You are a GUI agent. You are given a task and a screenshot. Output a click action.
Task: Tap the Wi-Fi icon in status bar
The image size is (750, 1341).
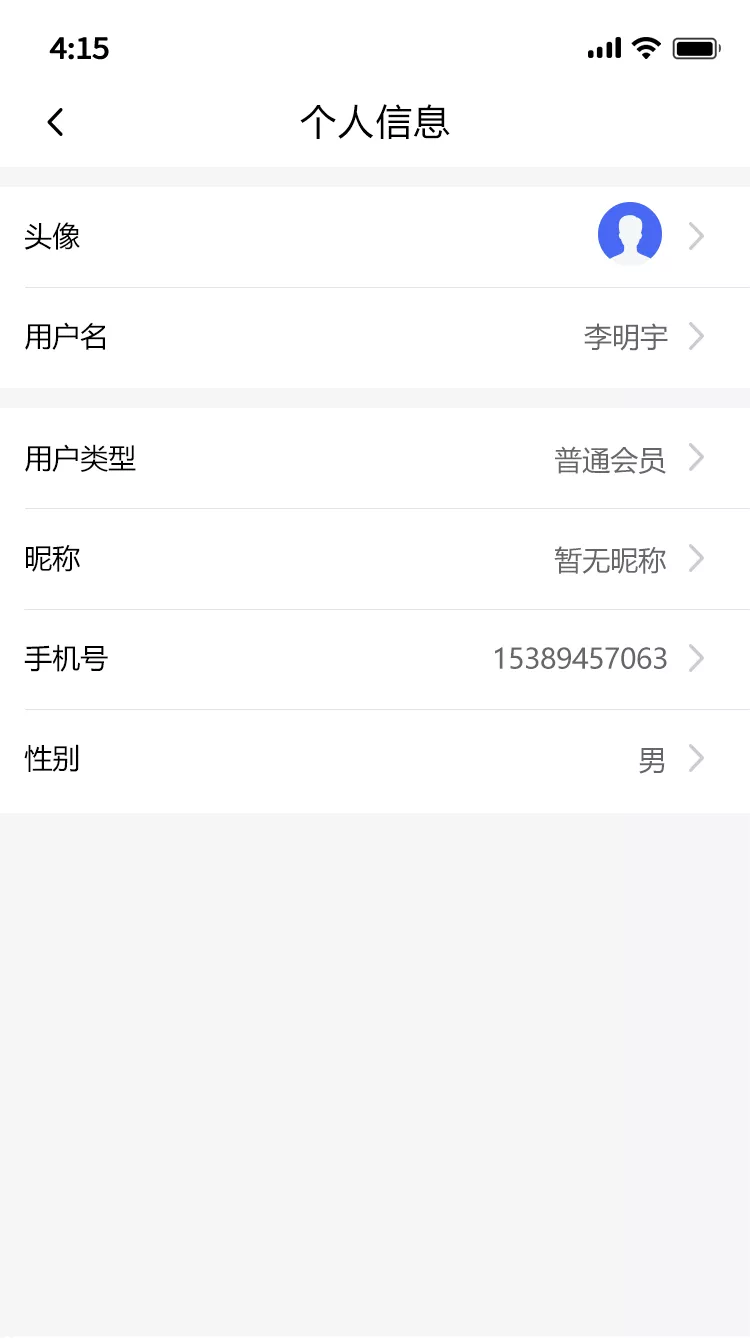[x=646, y=47]
